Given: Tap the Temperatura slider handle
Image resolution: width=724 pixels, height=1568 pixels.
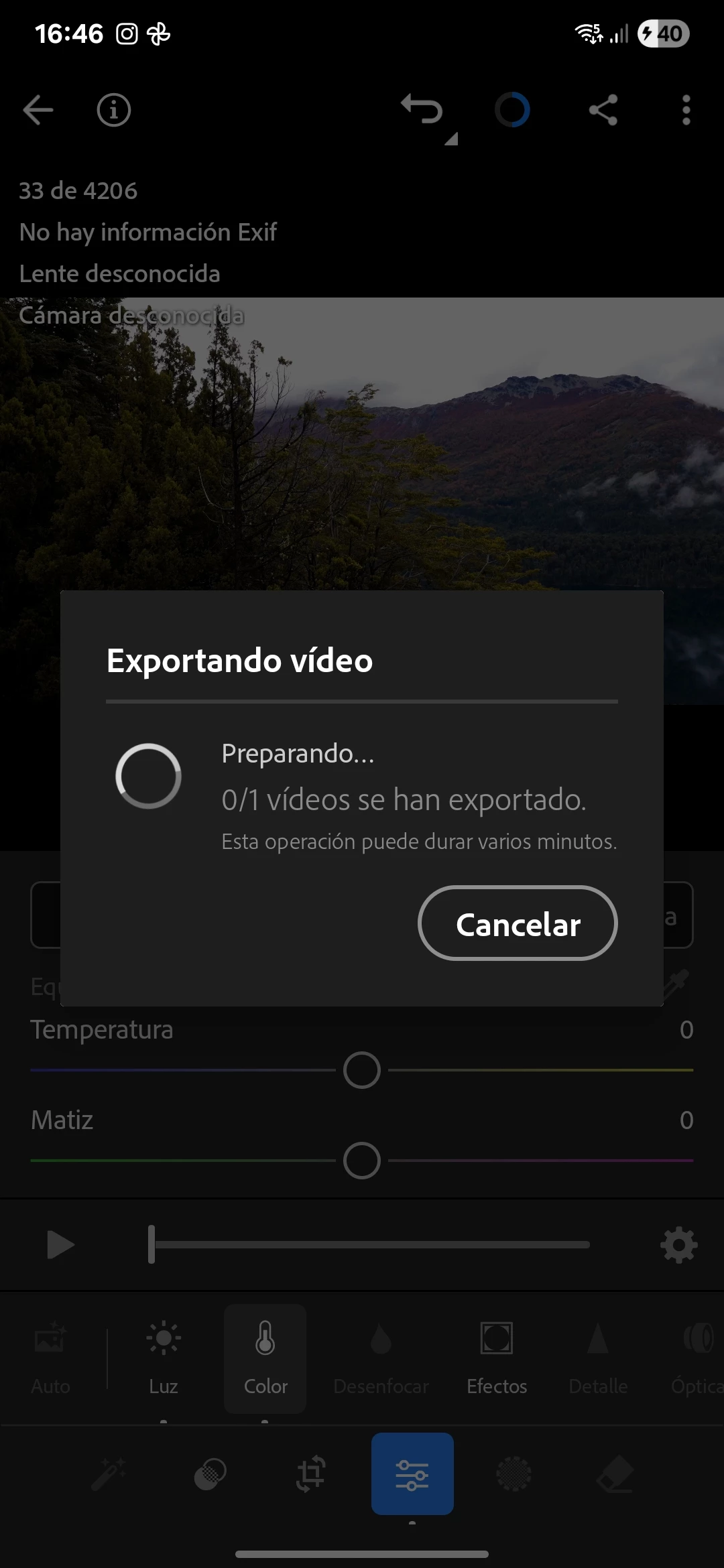Looking at the screenshot, I should (x=362, y=1070).
